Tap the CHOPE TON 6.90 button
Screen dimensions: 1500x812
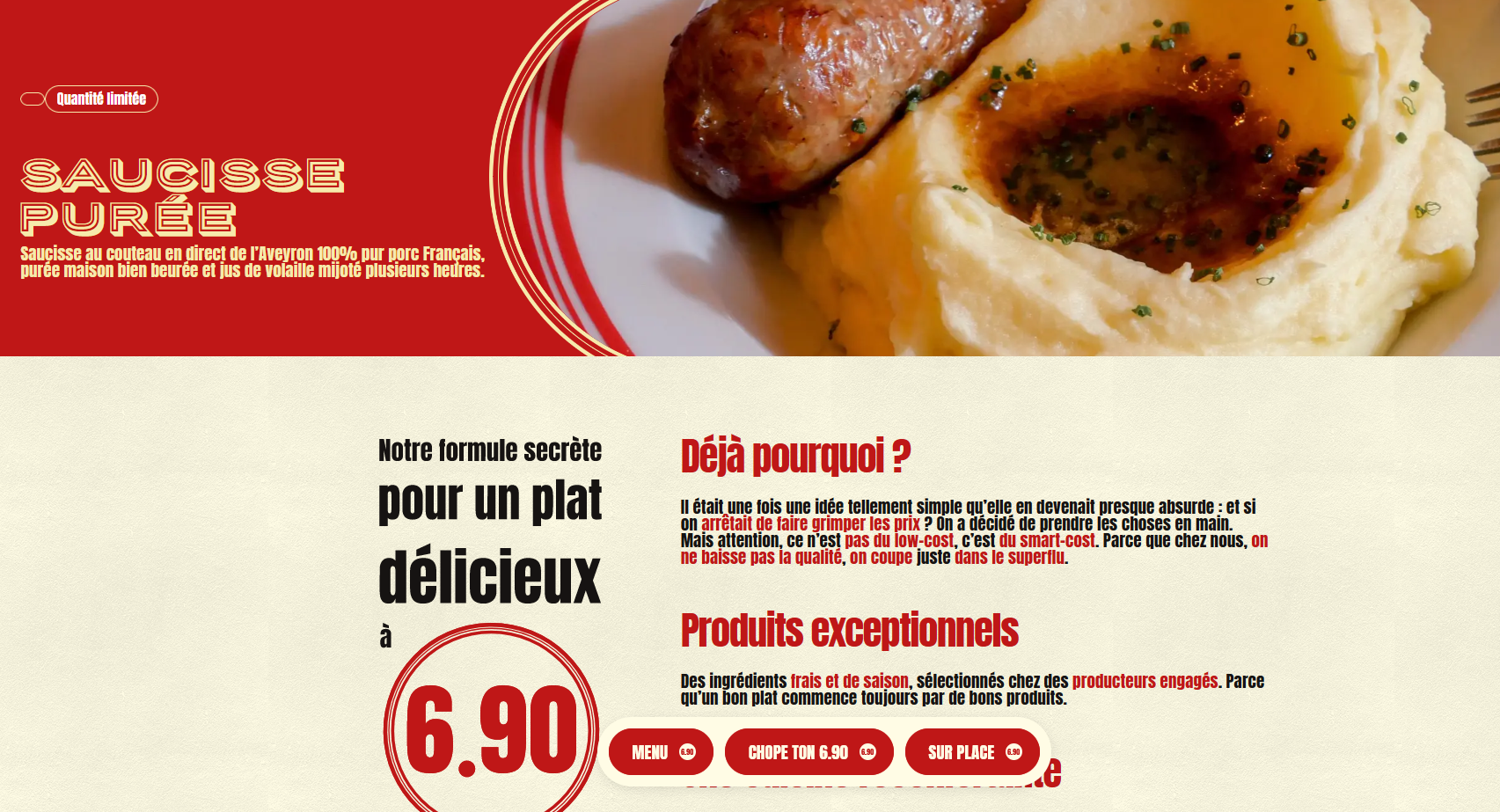tap(809, 752)
